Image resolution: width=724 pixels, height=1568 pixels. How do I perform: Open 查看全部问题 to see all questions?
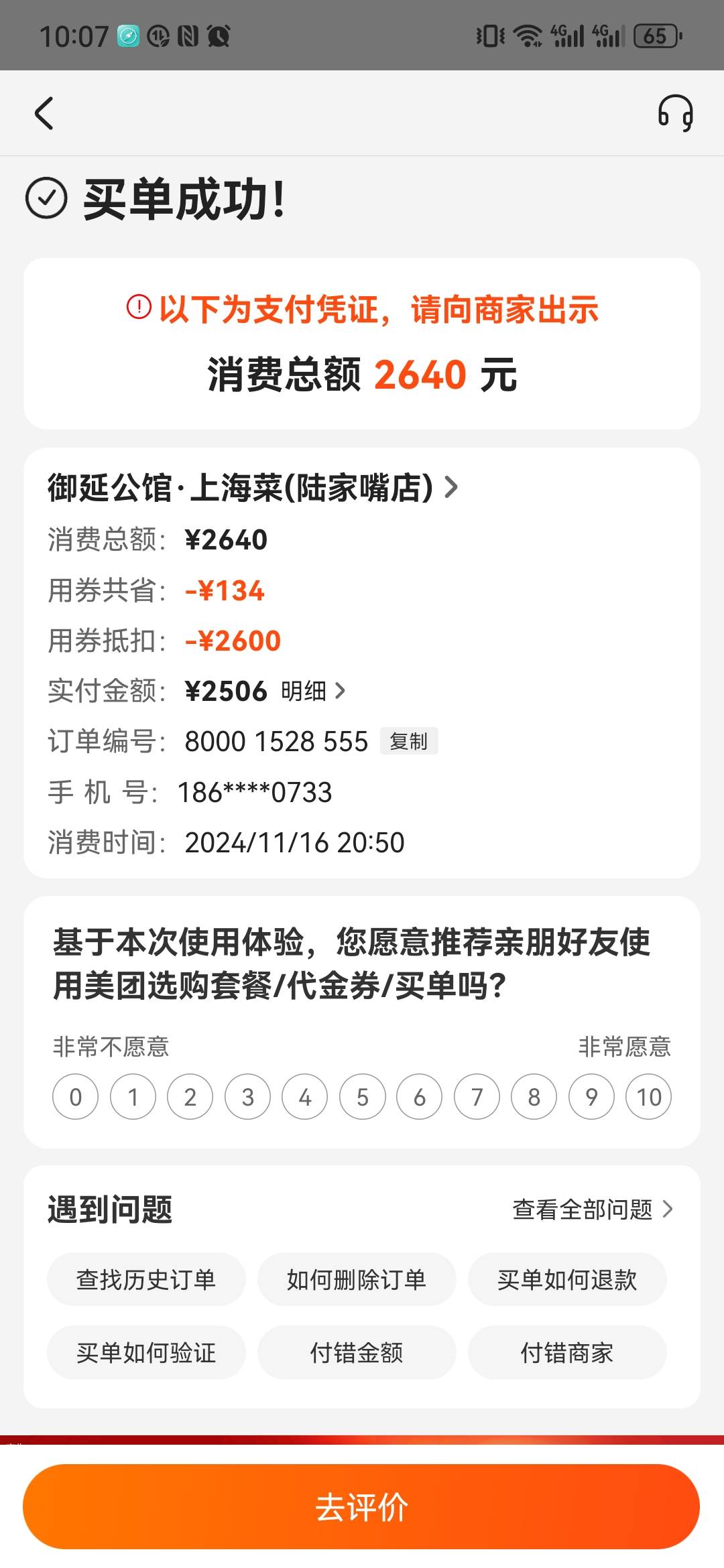coord(593,1210)
